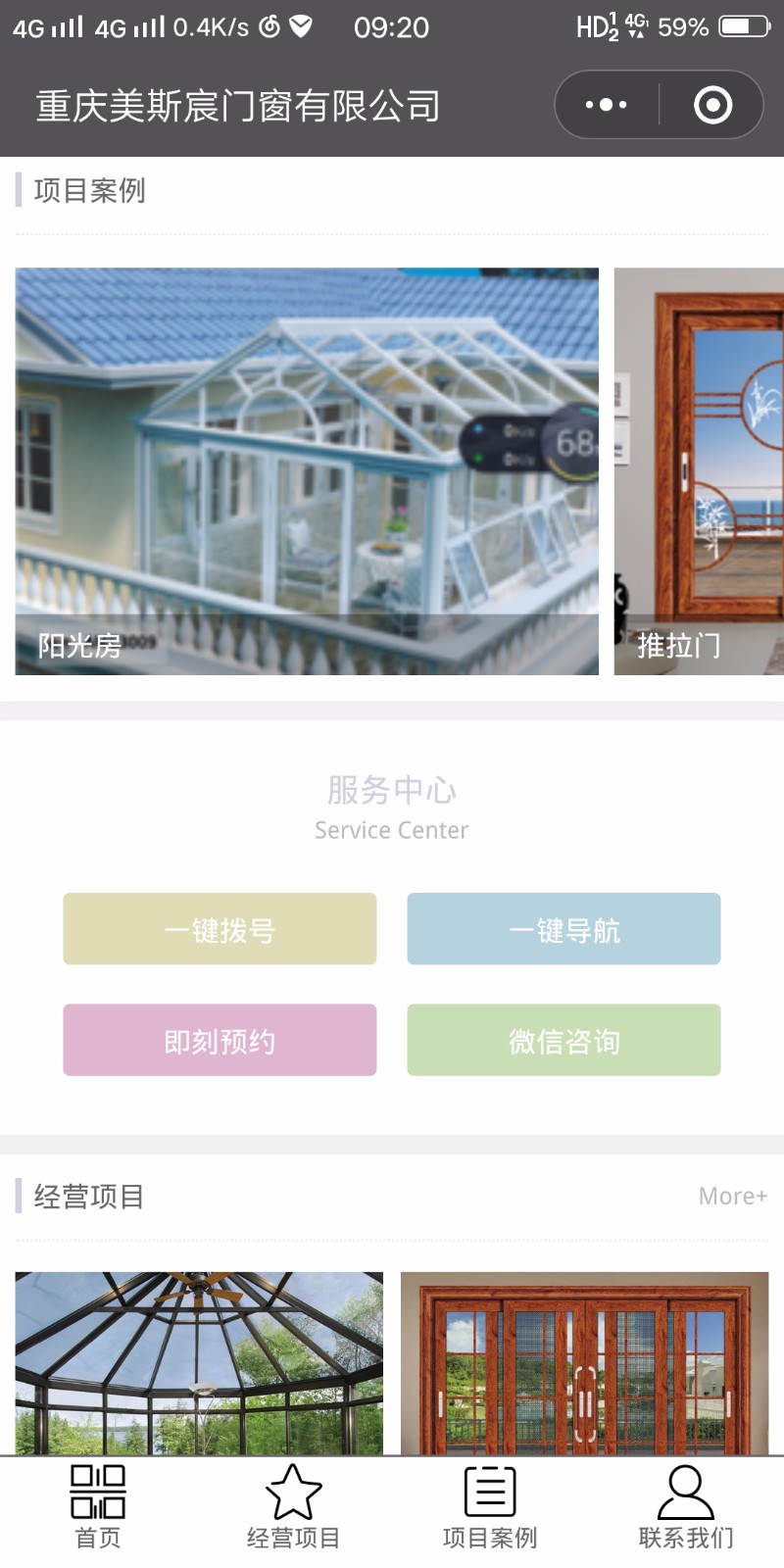Go to the 项目案例 tab
Screen dimensions: 784x1568
click(490, 1507)
